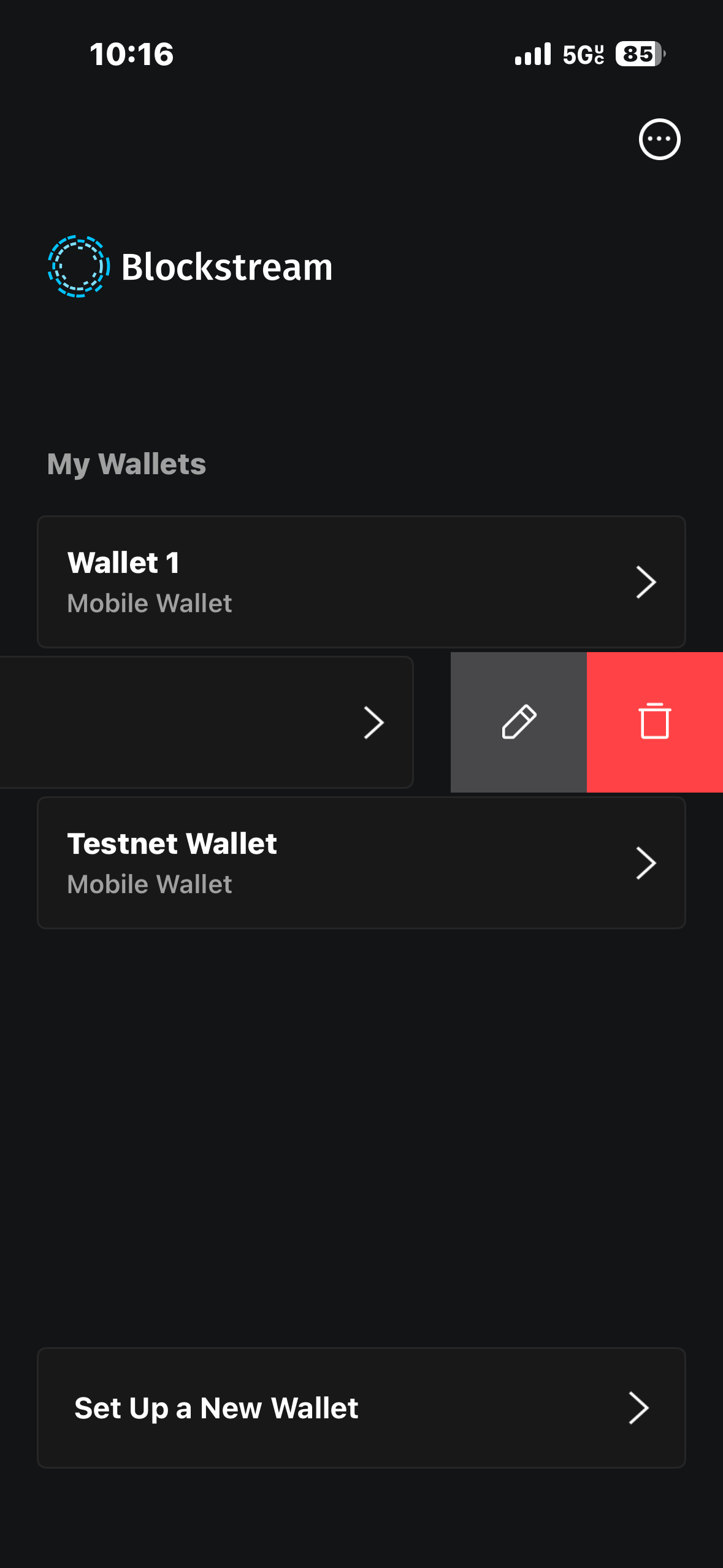Delete the swiped wallet via the trash icon

654,722
